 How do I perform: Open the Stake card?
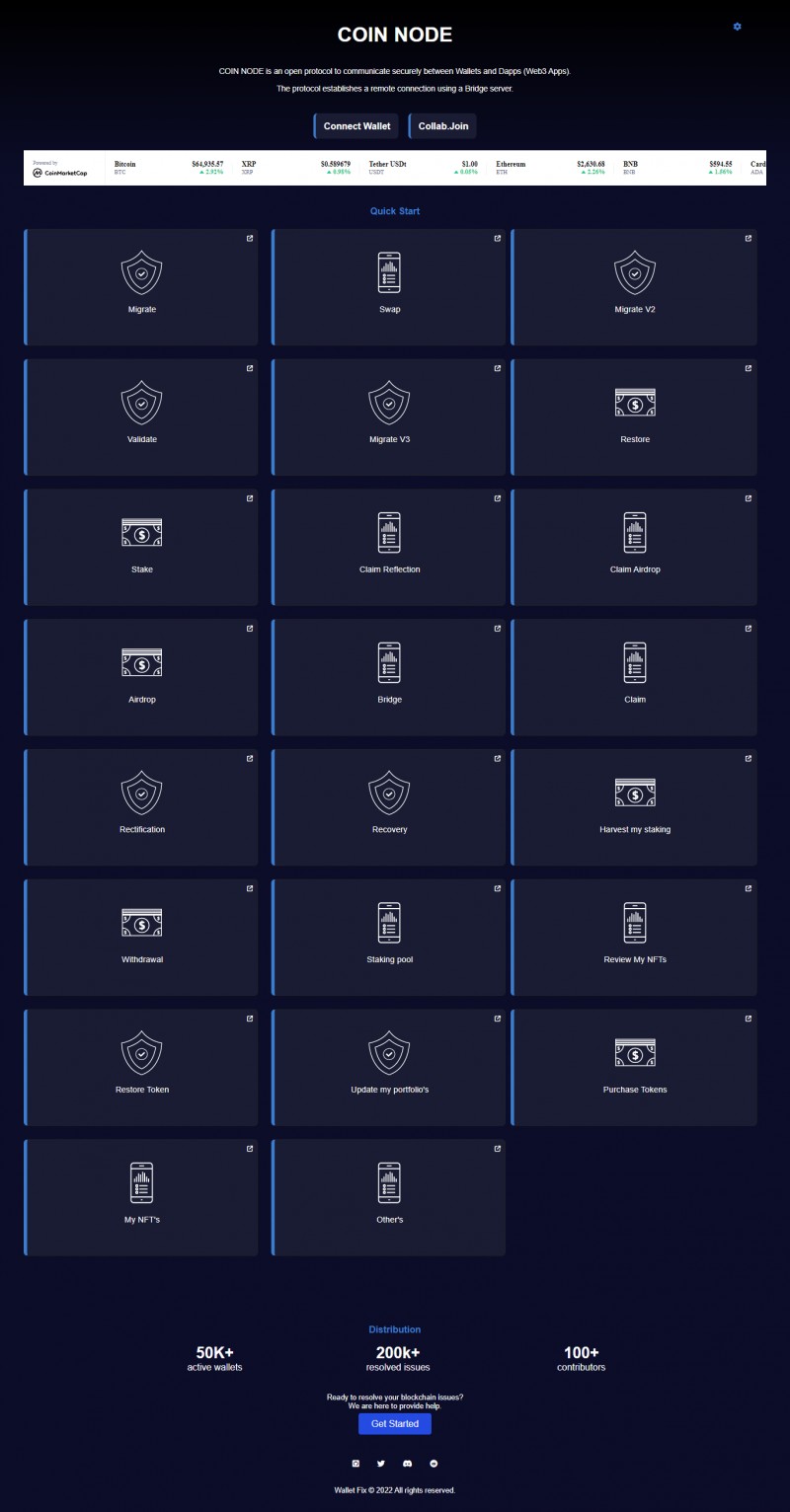pyautogui.click(x=141, y=546)
